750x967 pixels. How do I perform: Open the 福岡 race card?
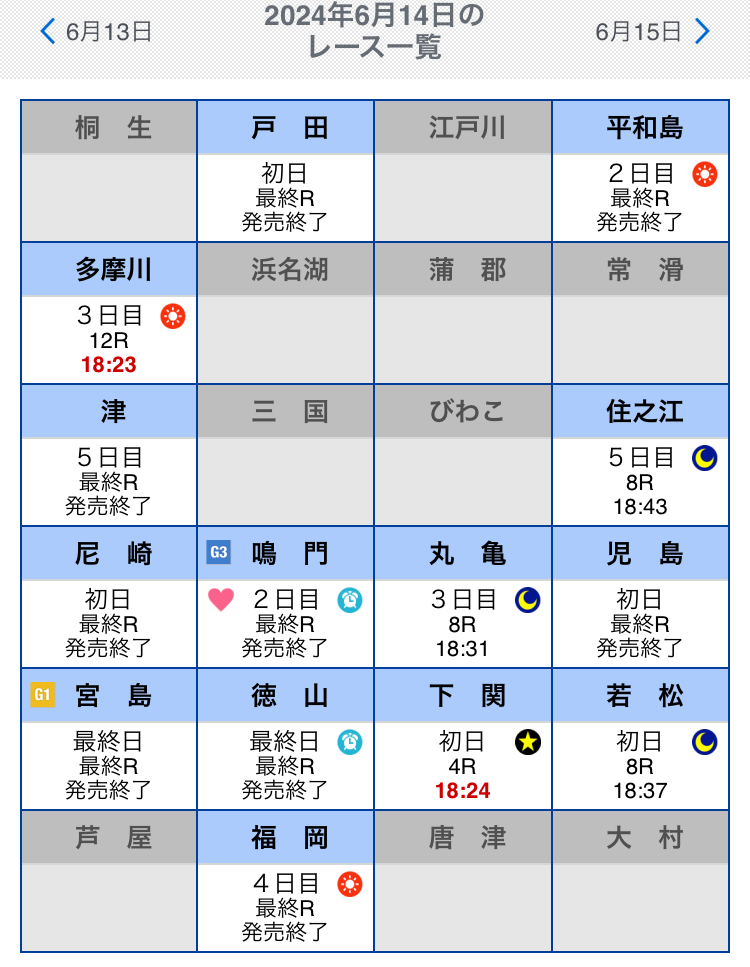(x=286, y=907)
